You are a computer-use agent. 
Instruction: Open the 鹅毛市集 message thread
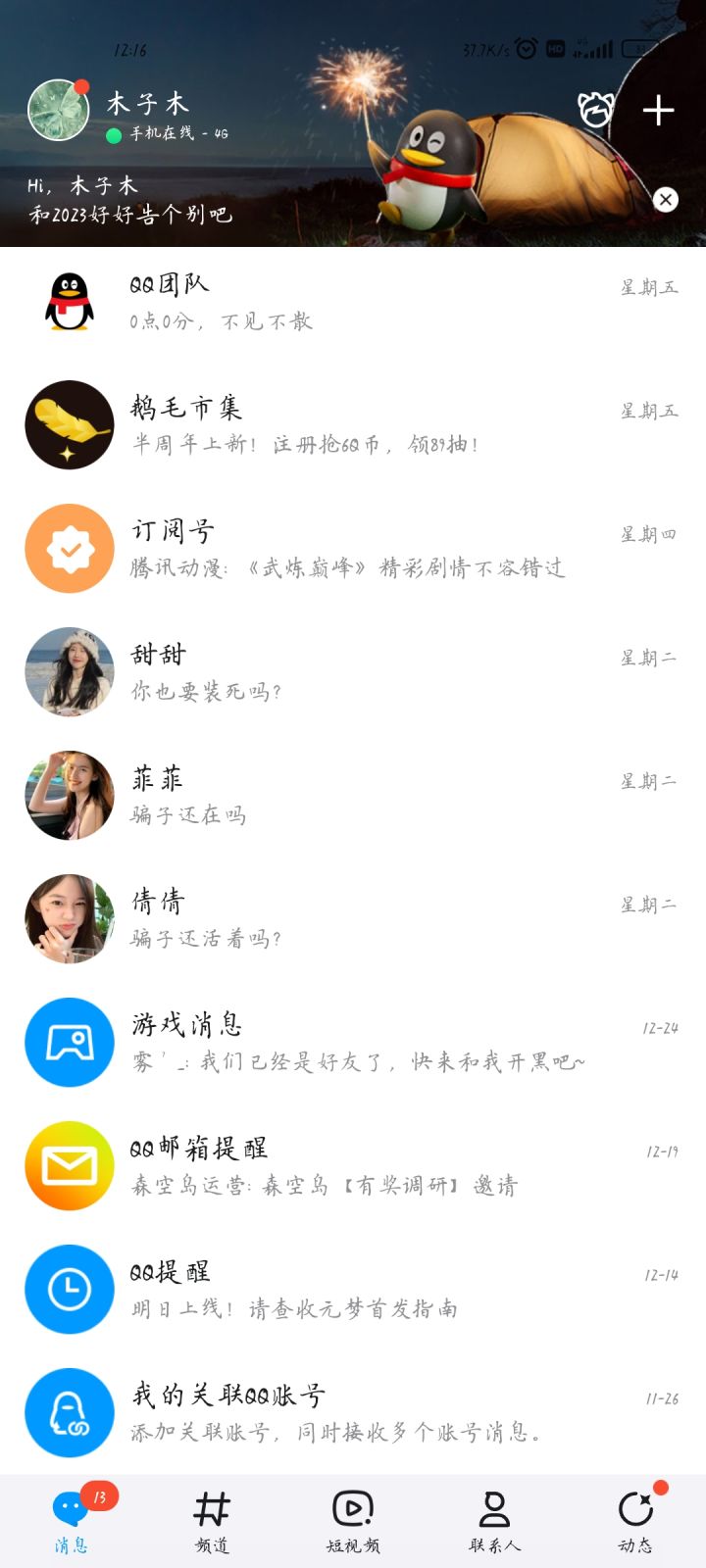pyautogui.click(x=353, y=425)
